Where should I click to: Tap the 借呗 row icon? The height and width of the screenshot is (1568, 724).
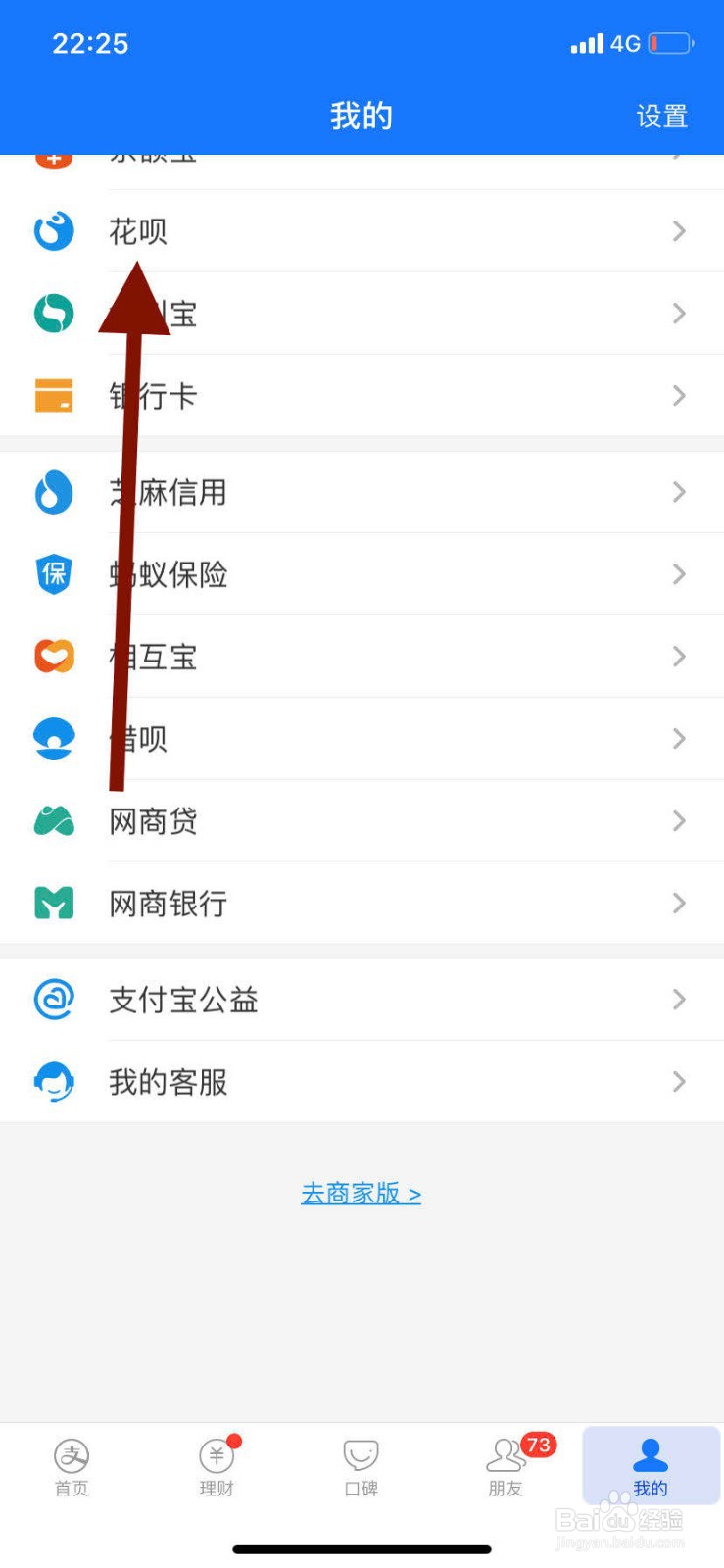54,738
